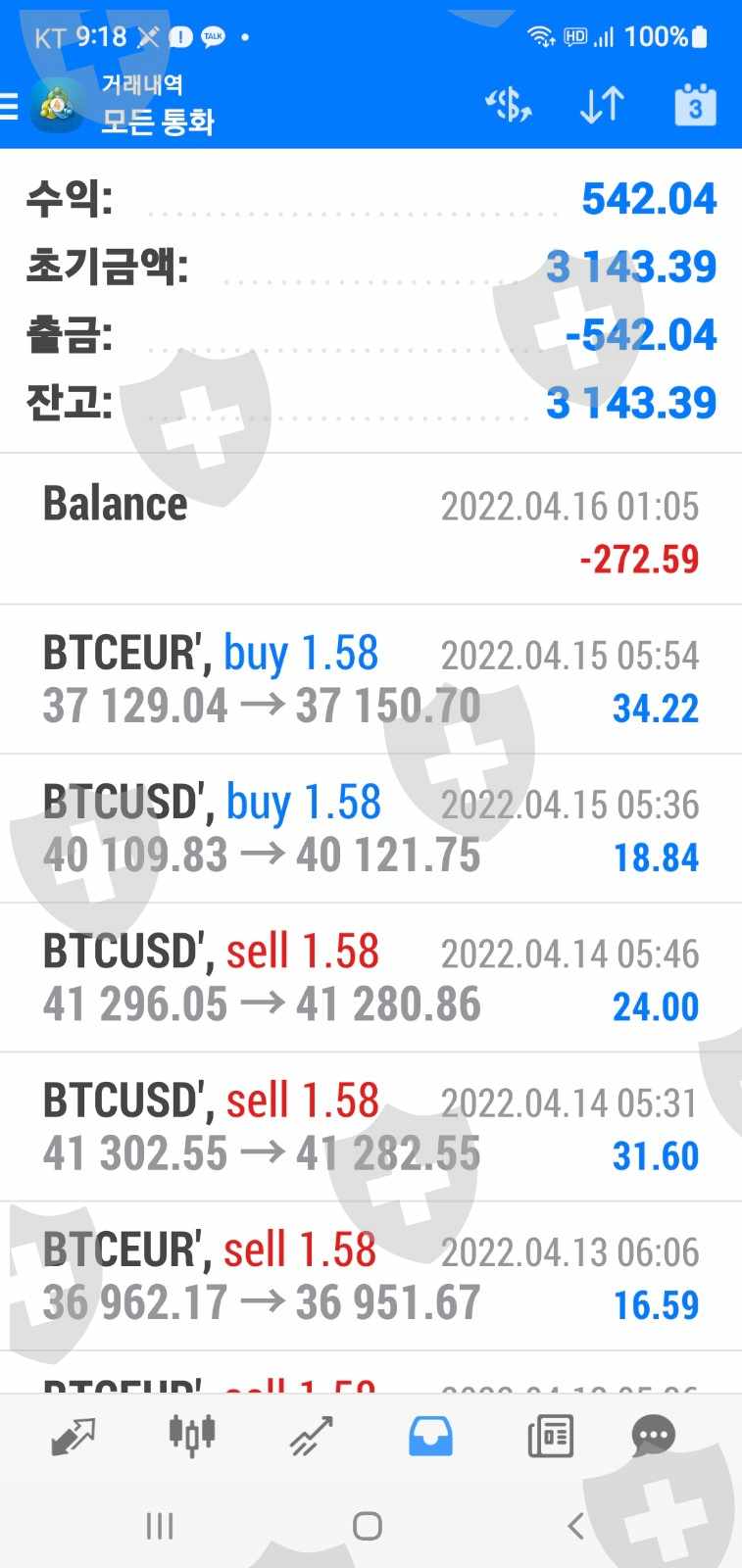Open the hamburger drawer menu
Viewport: 742px width, 1568px height.
12,105
